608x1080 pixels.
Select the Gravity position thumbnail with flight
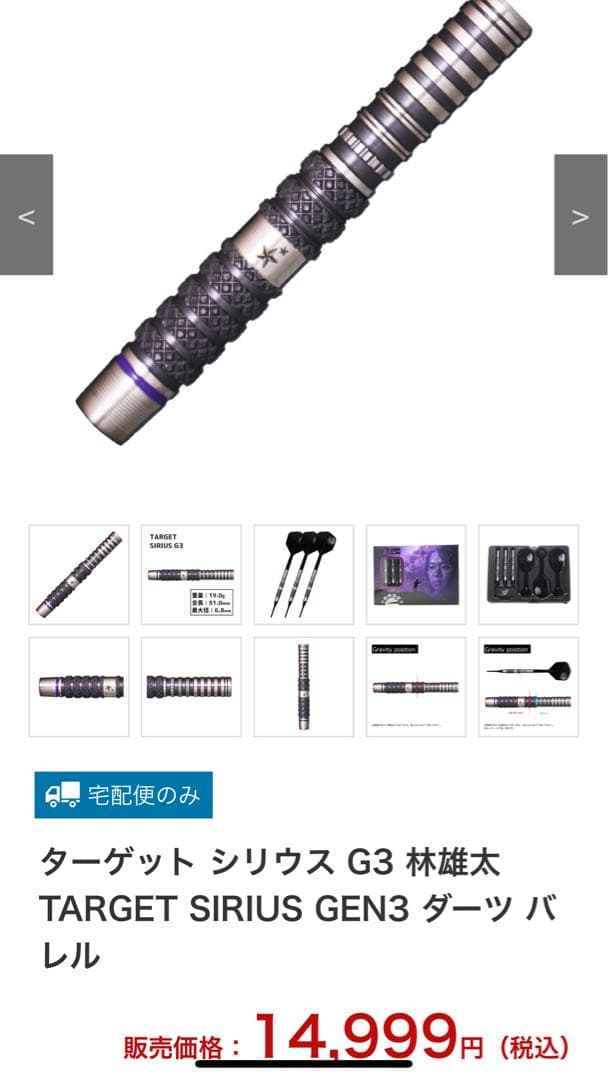point(528,687)
